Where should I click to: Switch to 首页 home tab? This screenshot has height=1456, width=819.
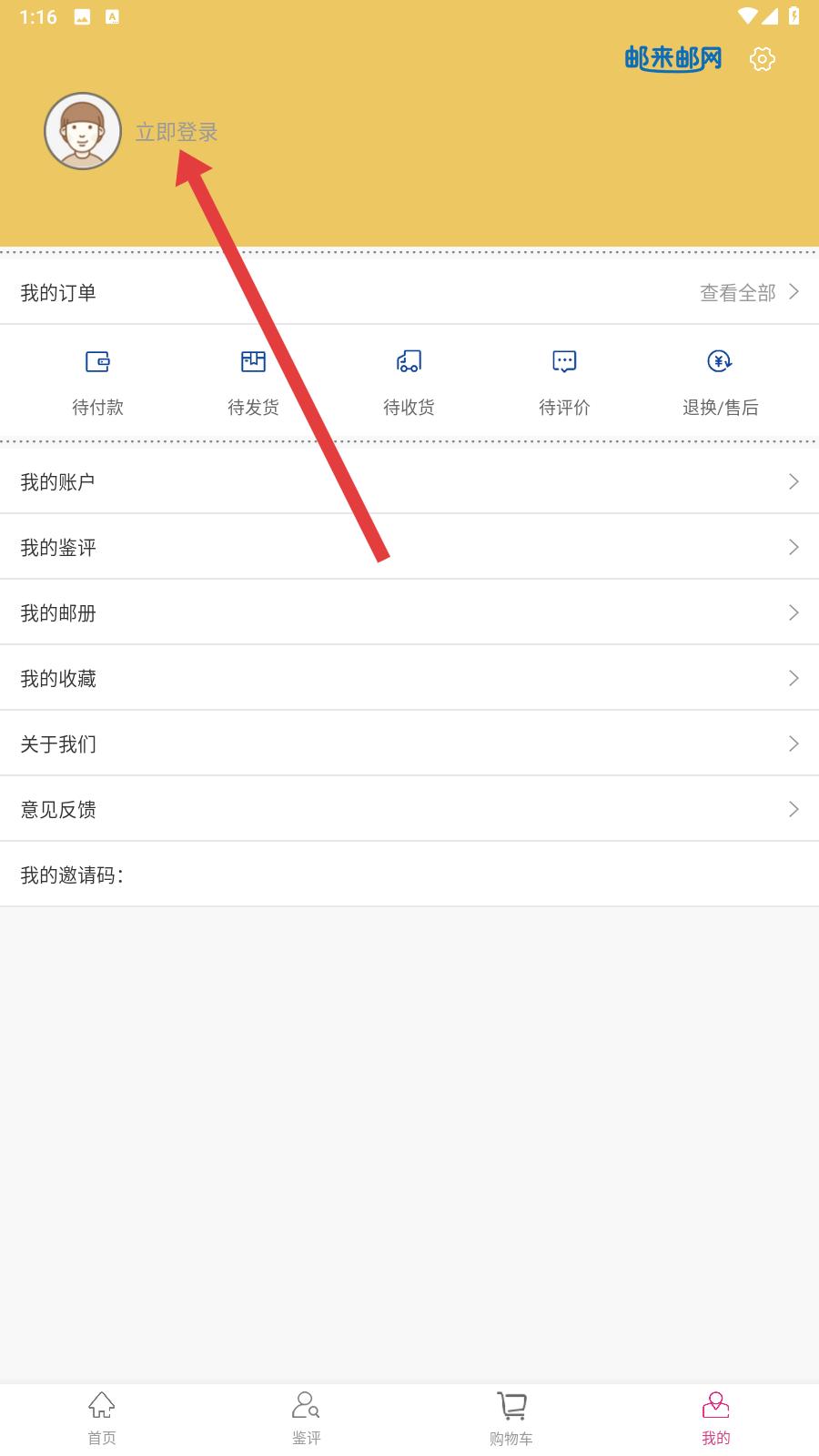point(102,1418)
